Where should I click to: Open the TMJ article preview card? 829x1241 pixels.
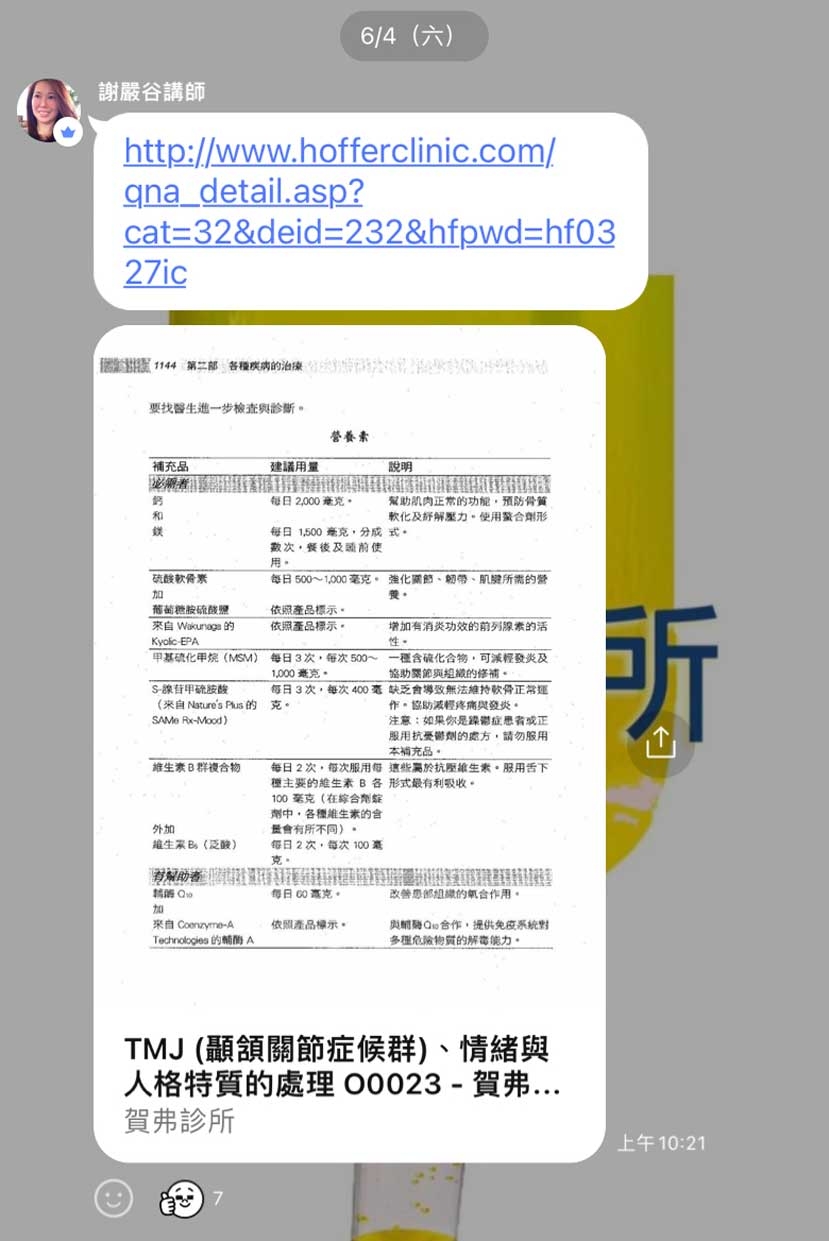click(349, 743)
